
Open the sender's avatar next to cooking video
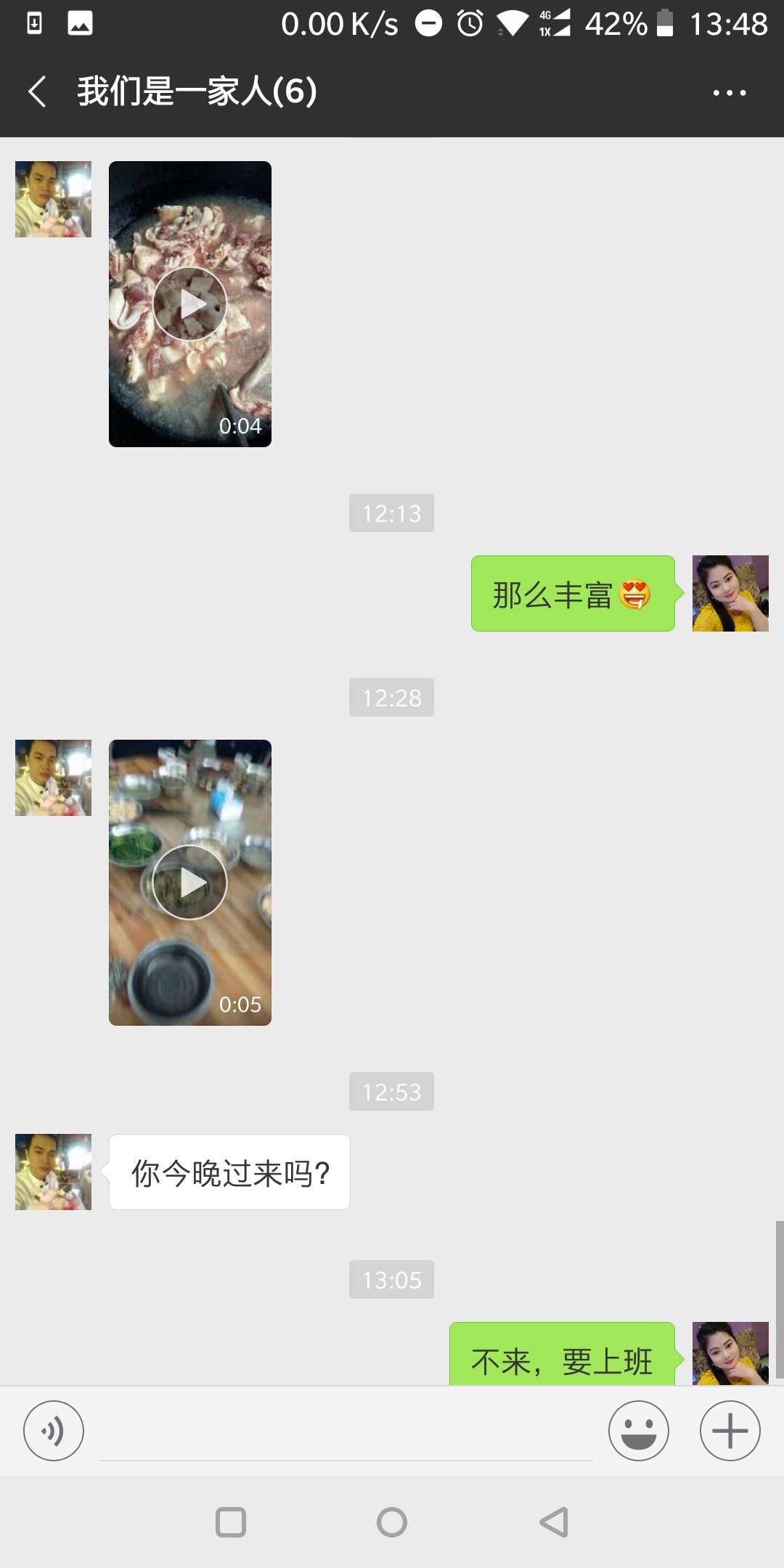pos(52,197)
